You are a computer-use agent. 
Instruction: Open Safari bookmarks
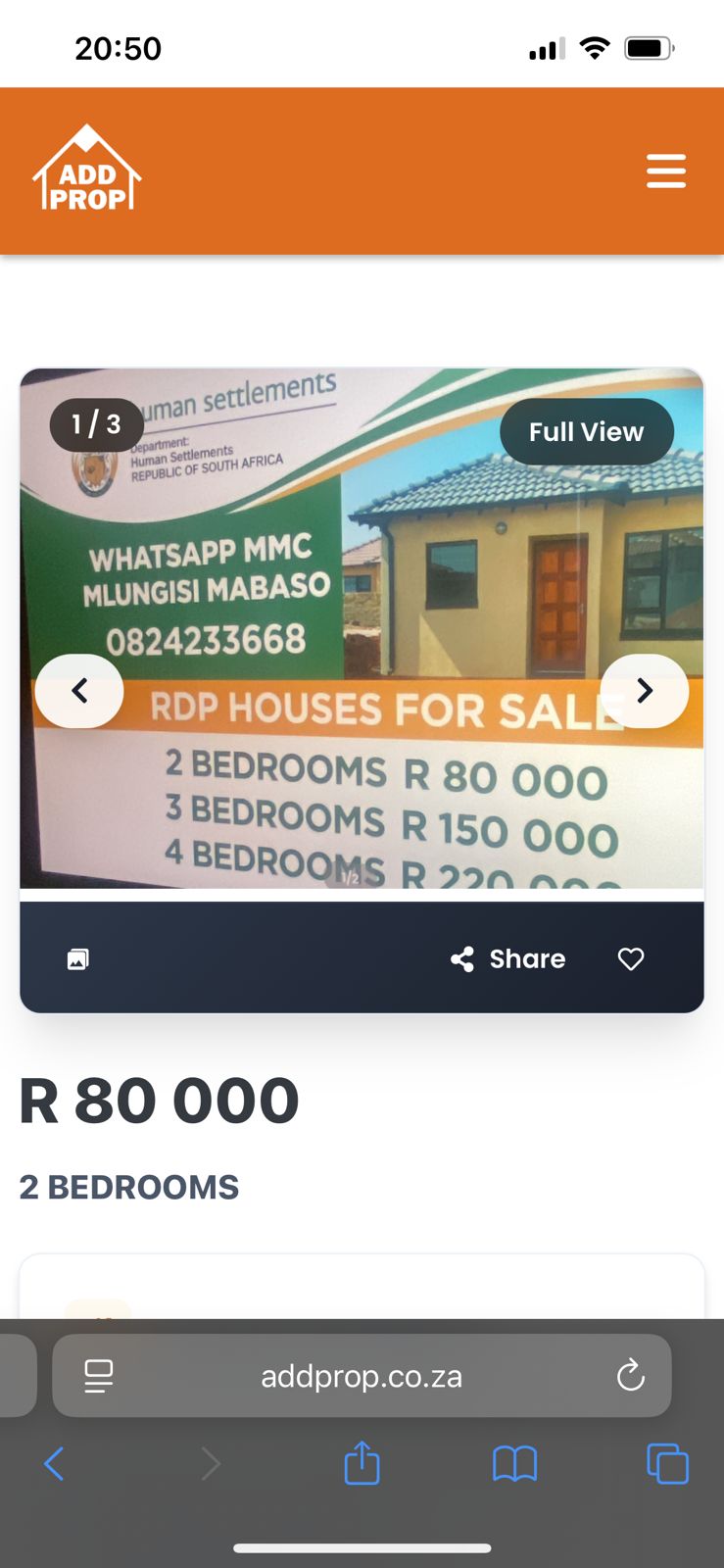[x=514, y=1464]
